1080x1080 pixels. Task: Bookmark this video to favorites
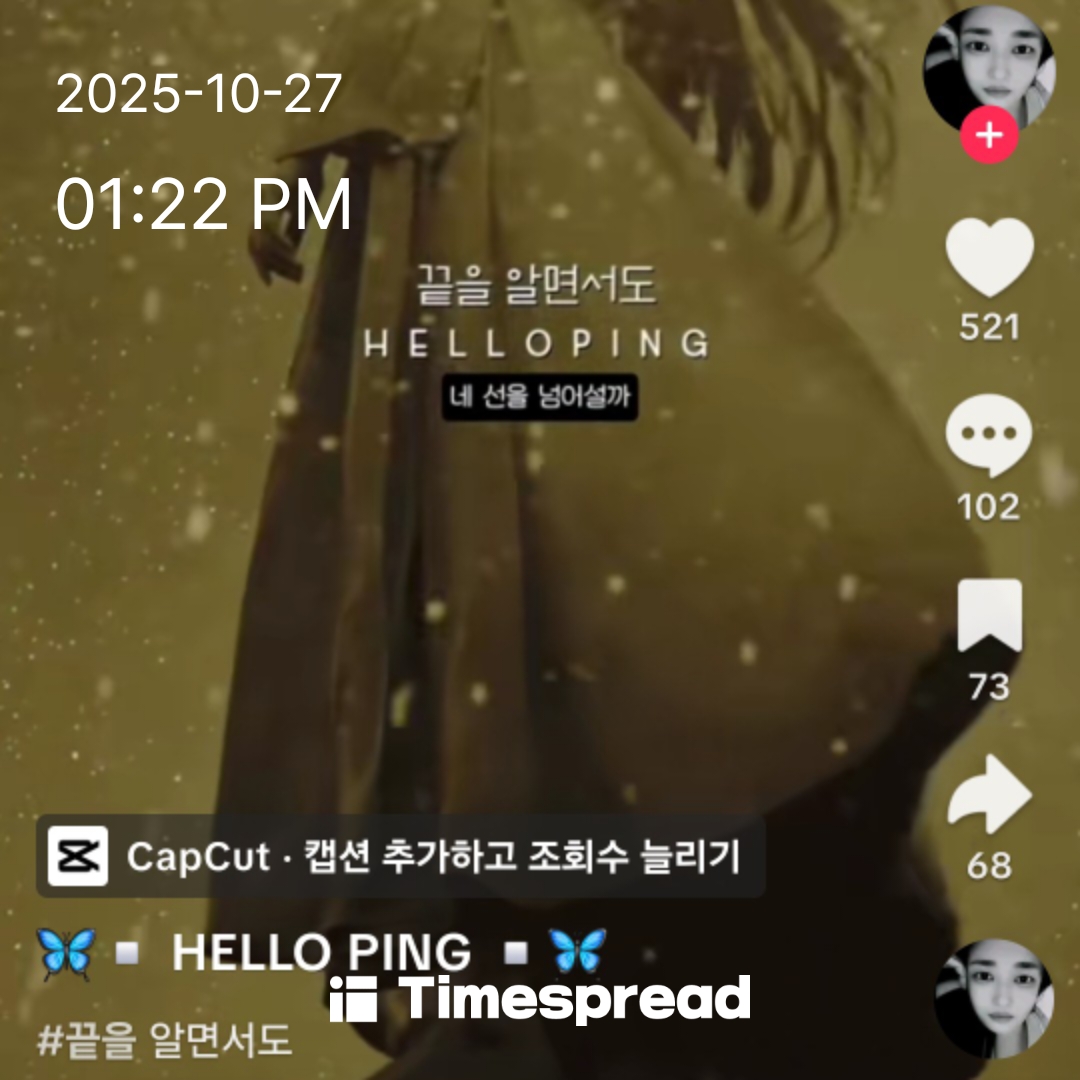[989, 615]
